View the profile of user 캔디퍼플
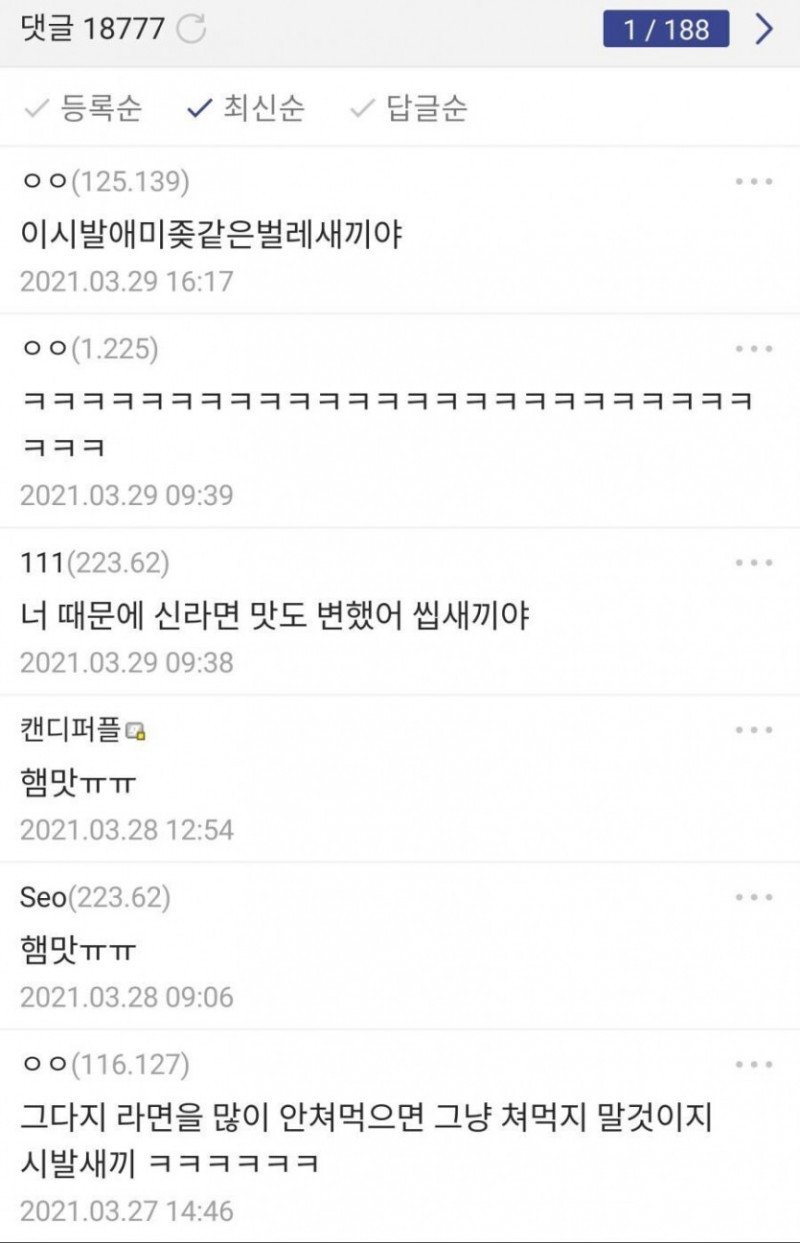 point(70,731)
